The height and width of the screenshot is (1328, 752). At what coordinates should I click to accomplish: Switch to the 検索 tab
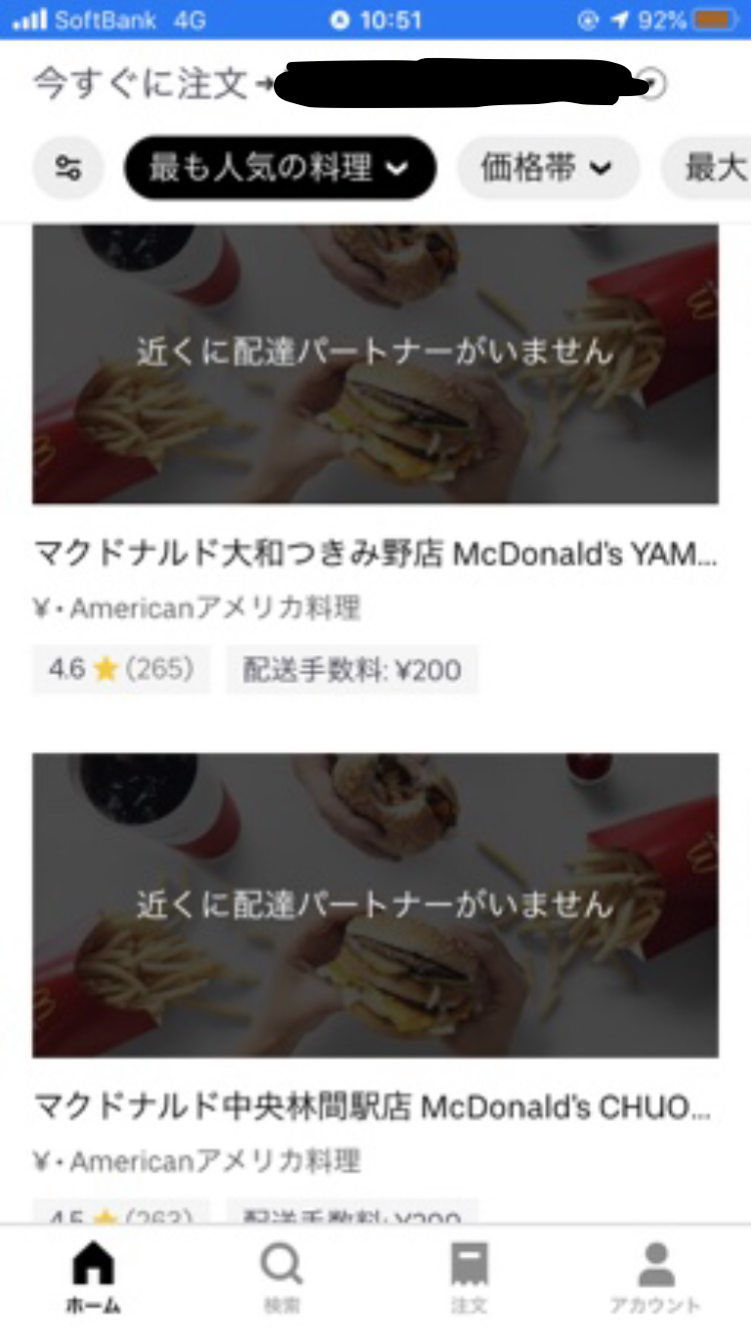[x=281, y=1277]
